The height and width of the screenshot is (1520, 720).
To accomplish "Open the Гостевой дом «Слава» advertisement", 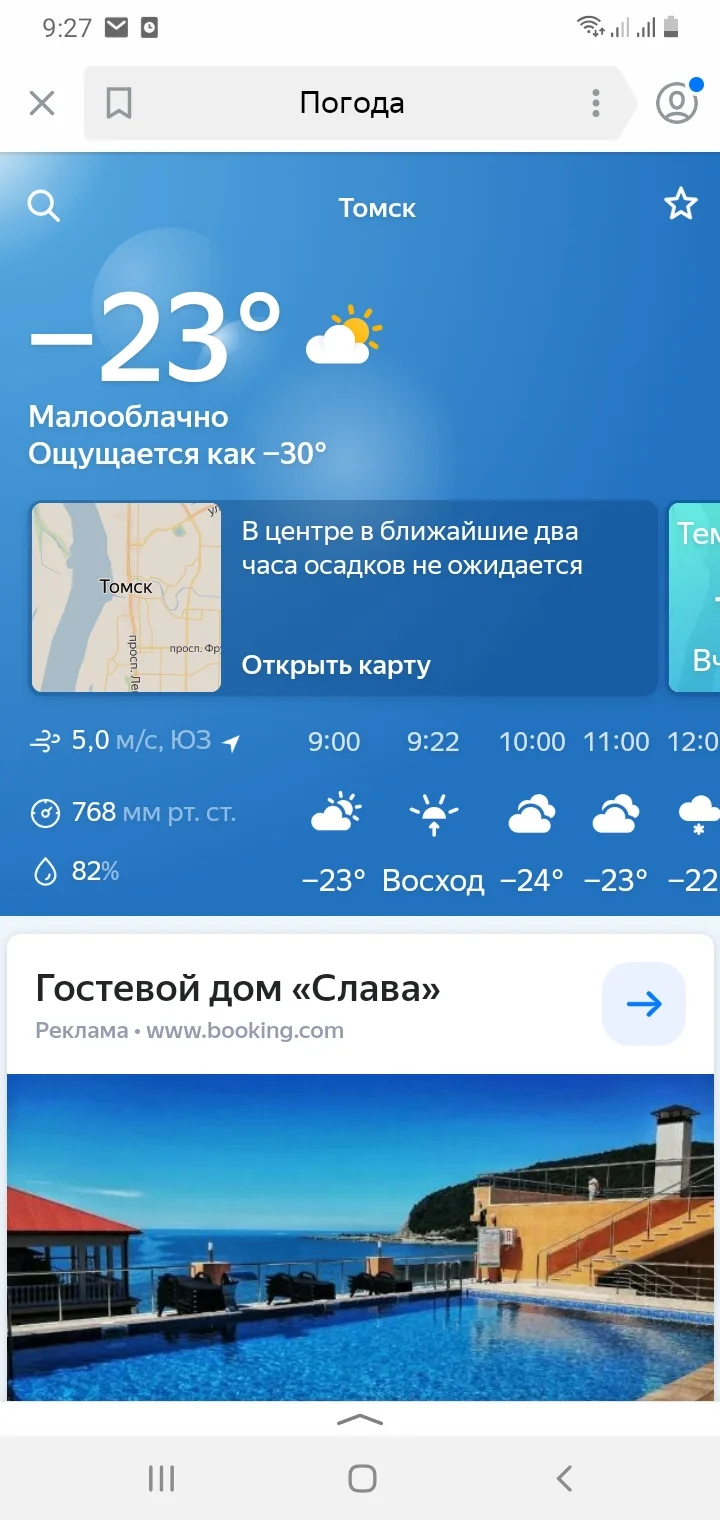I will 236,988.
